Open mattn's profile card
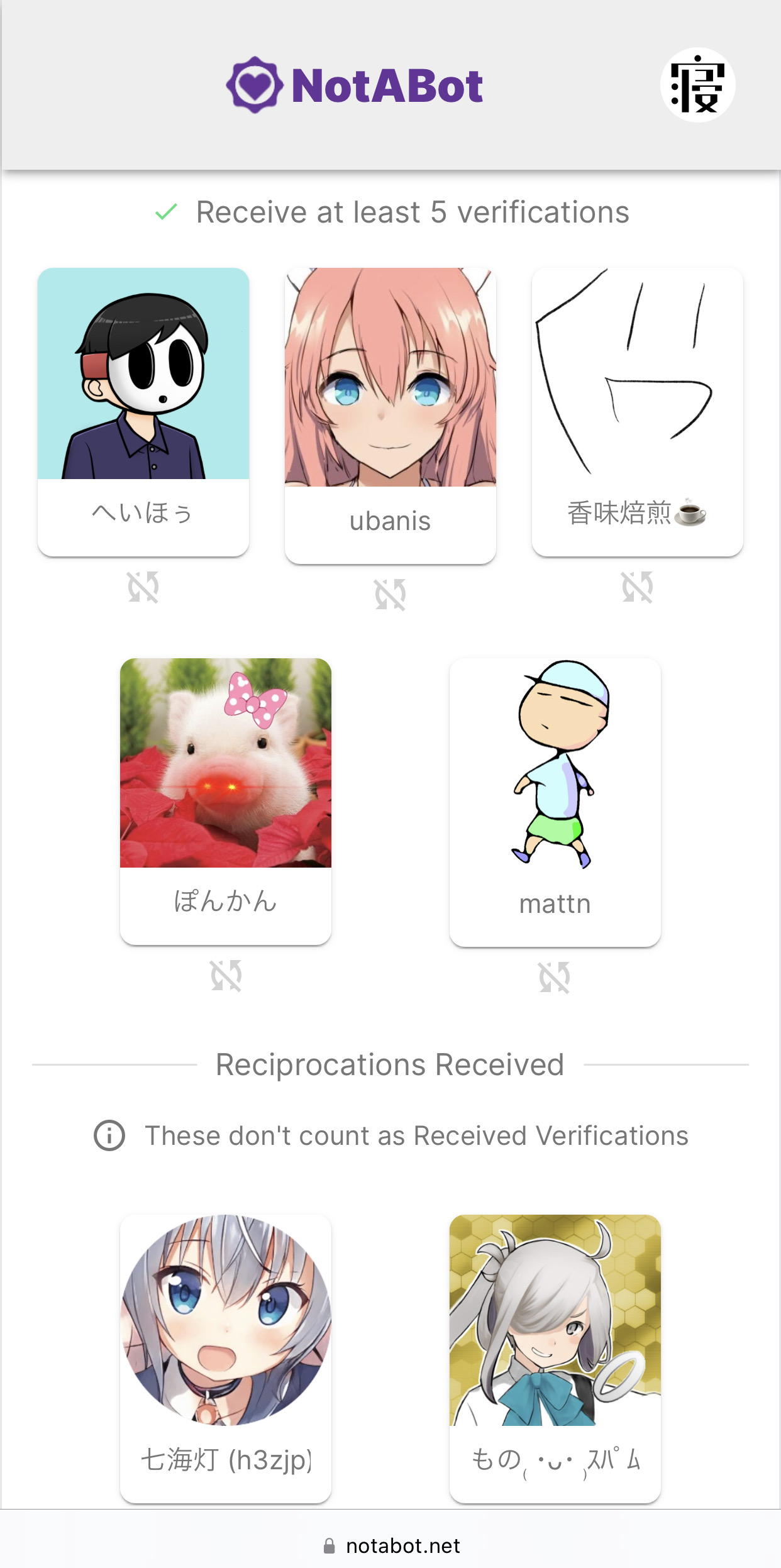Screen dimensions: 781x1568 (x=555, y=802)
